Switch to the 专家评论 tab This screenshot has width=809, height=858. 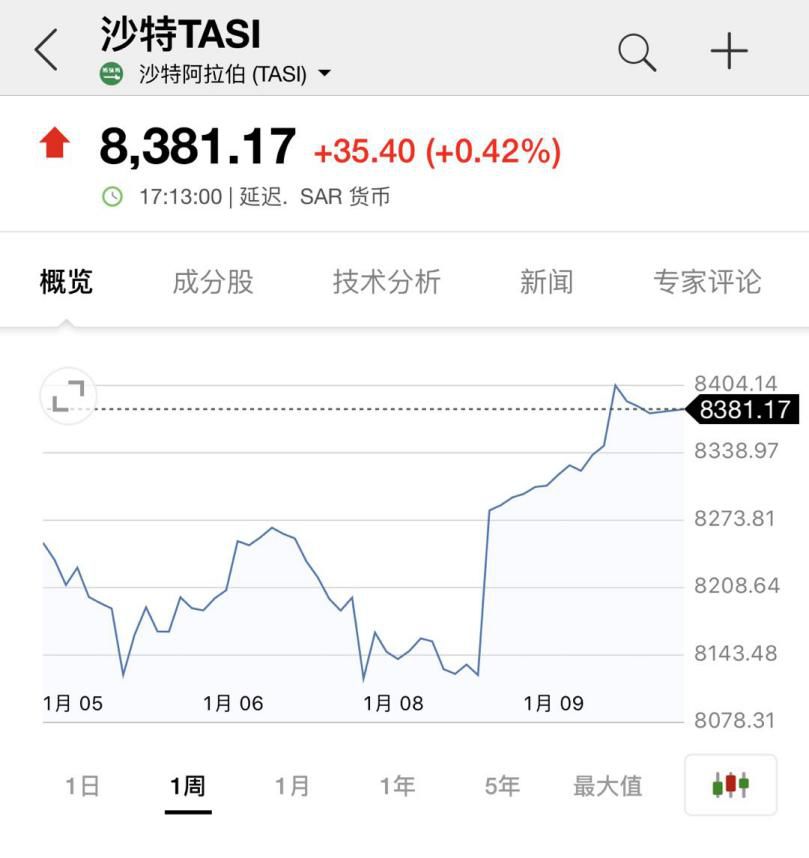[707, 282]
